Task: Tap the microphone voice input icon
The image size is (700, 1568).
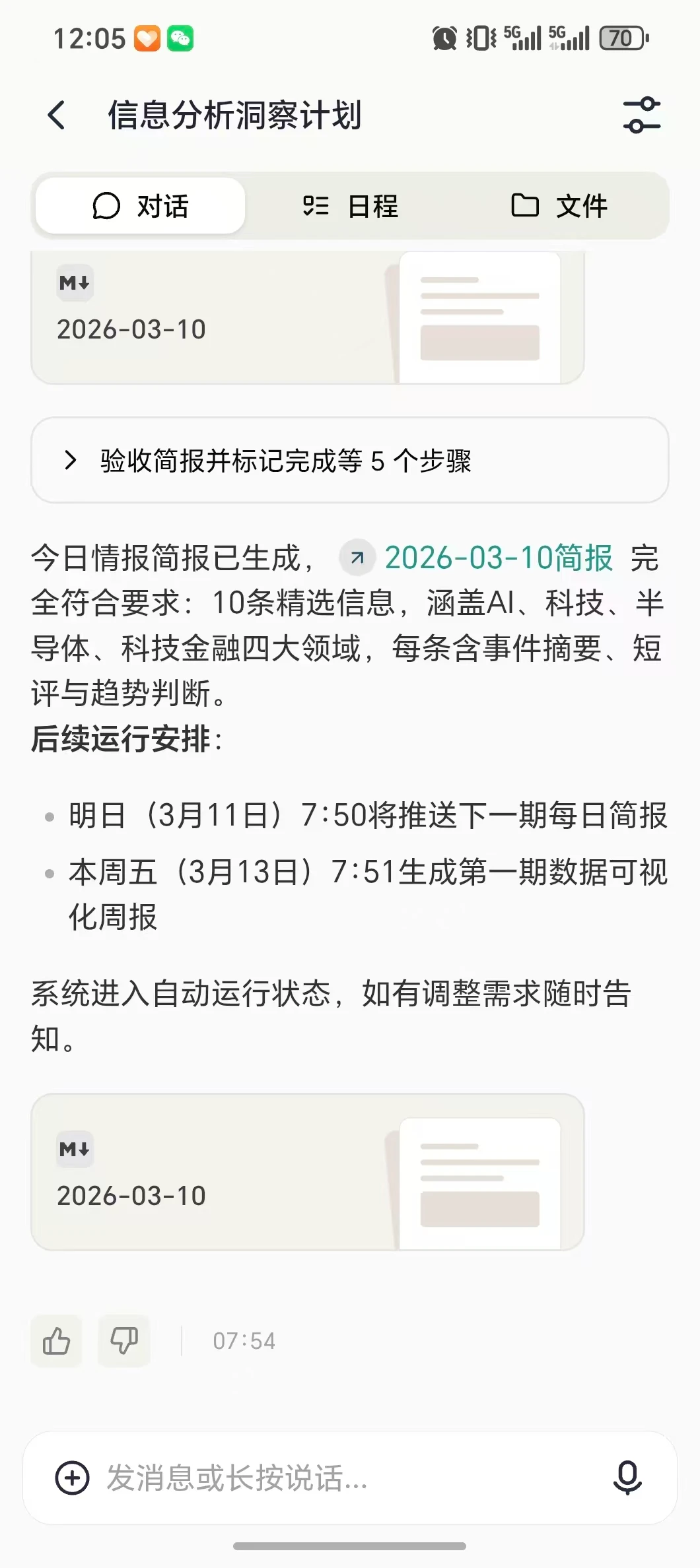Action: click(x=627, y=1478)
